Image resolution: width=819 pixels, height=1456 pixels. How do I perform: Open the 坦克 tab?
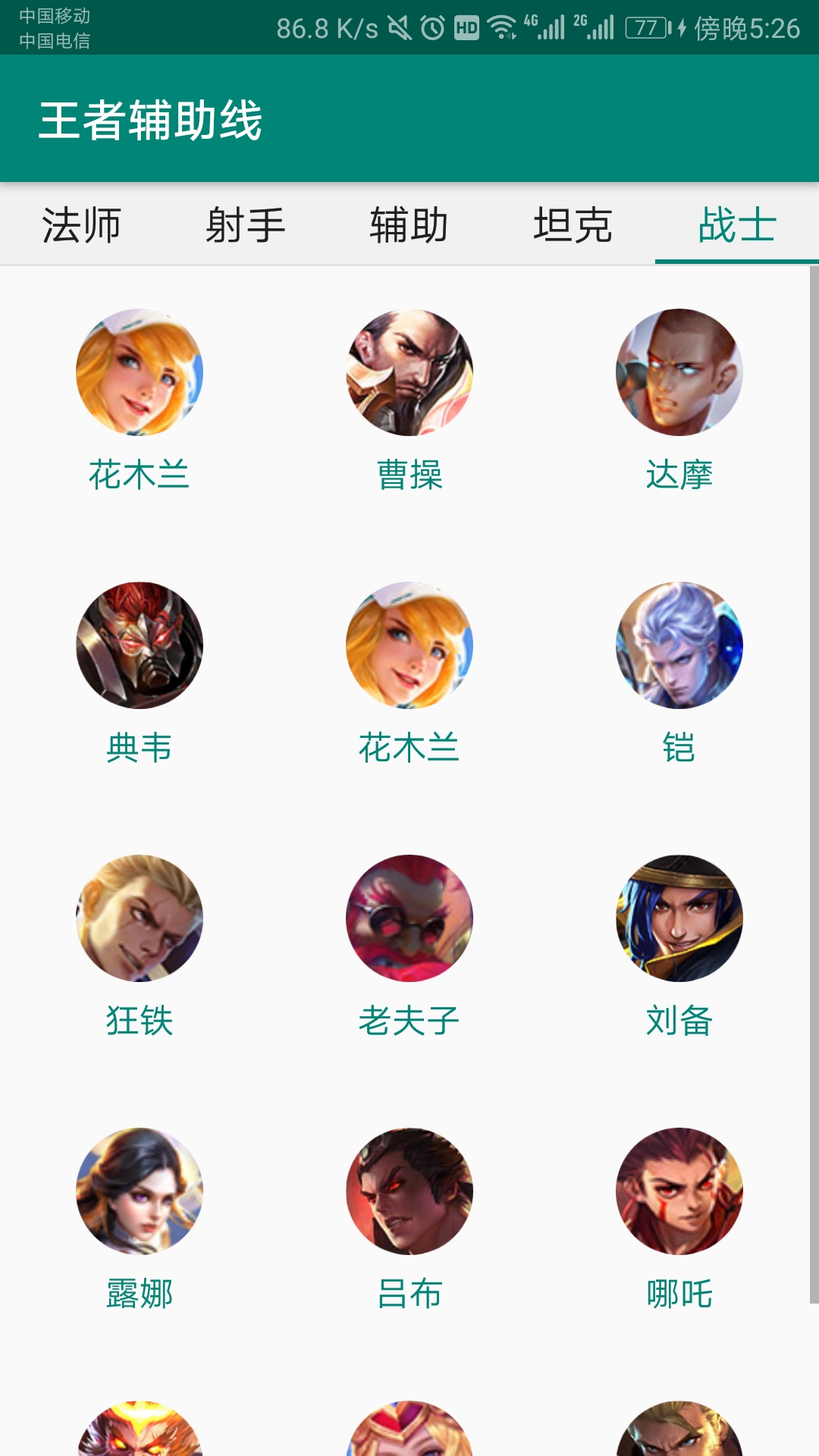tap(573, 225)
